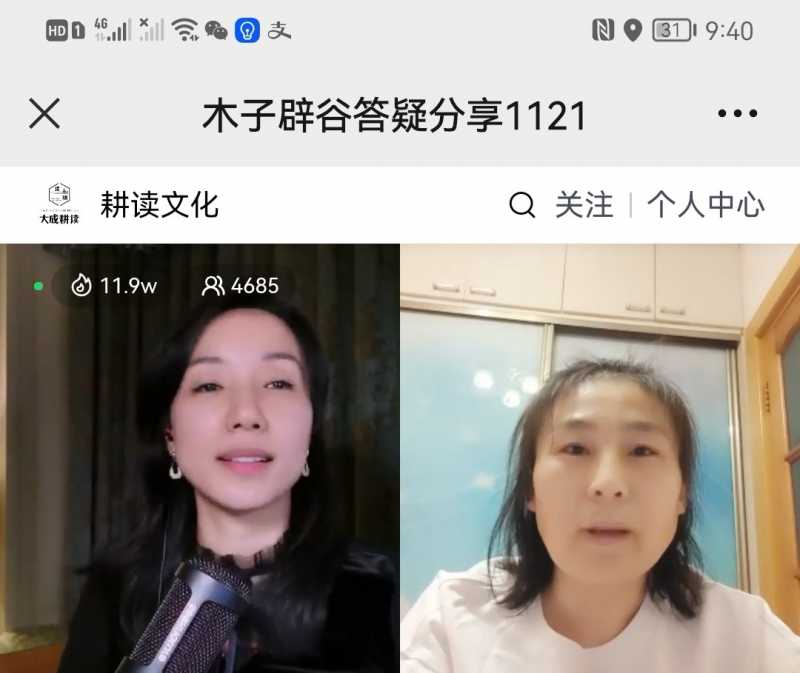Image resolution: width=800 pixels, height=673 pixels.
Task: Tap the search magnifier icon
Action: tap(522, 206)
